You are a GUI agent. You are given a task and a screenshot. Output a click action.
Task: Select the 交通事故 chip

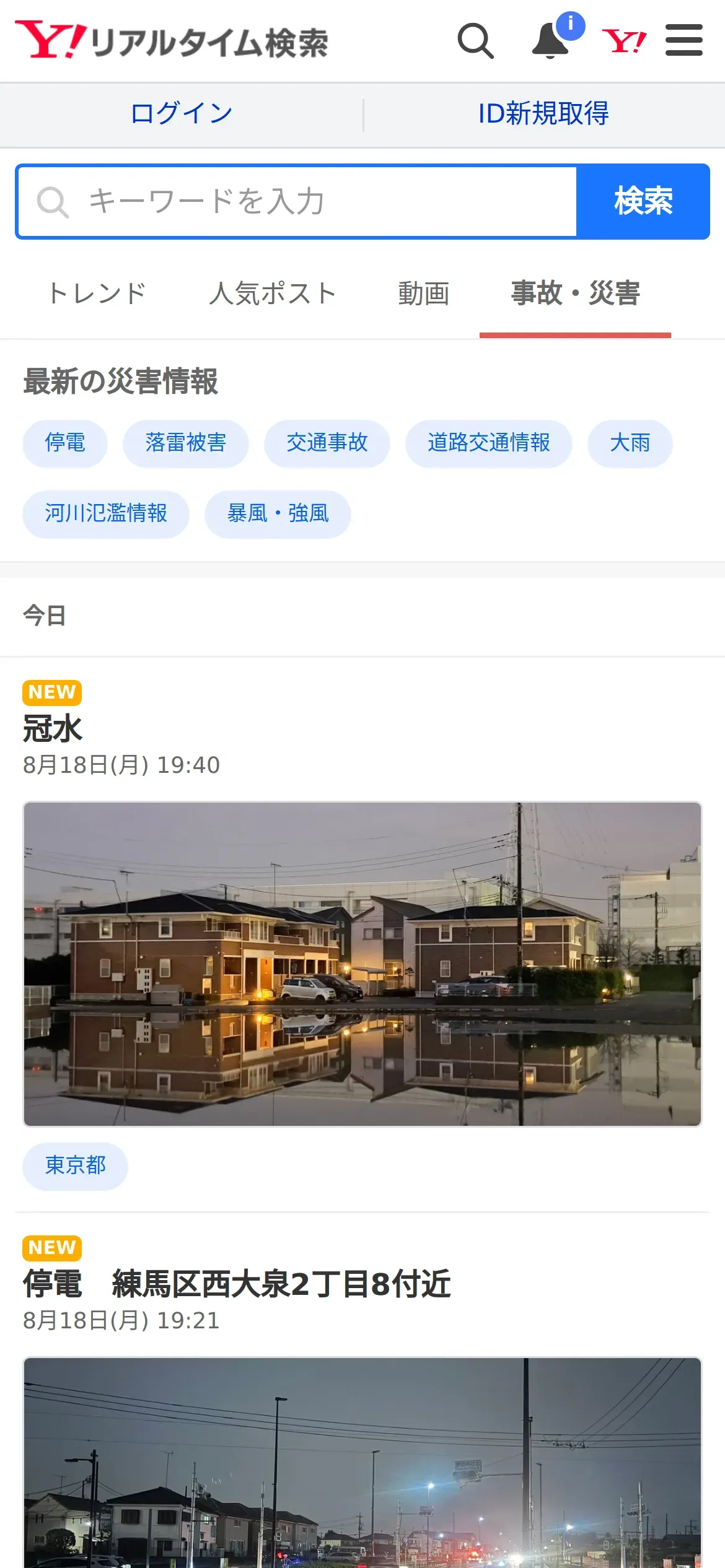pyautogui.click(x=327, y=443)
